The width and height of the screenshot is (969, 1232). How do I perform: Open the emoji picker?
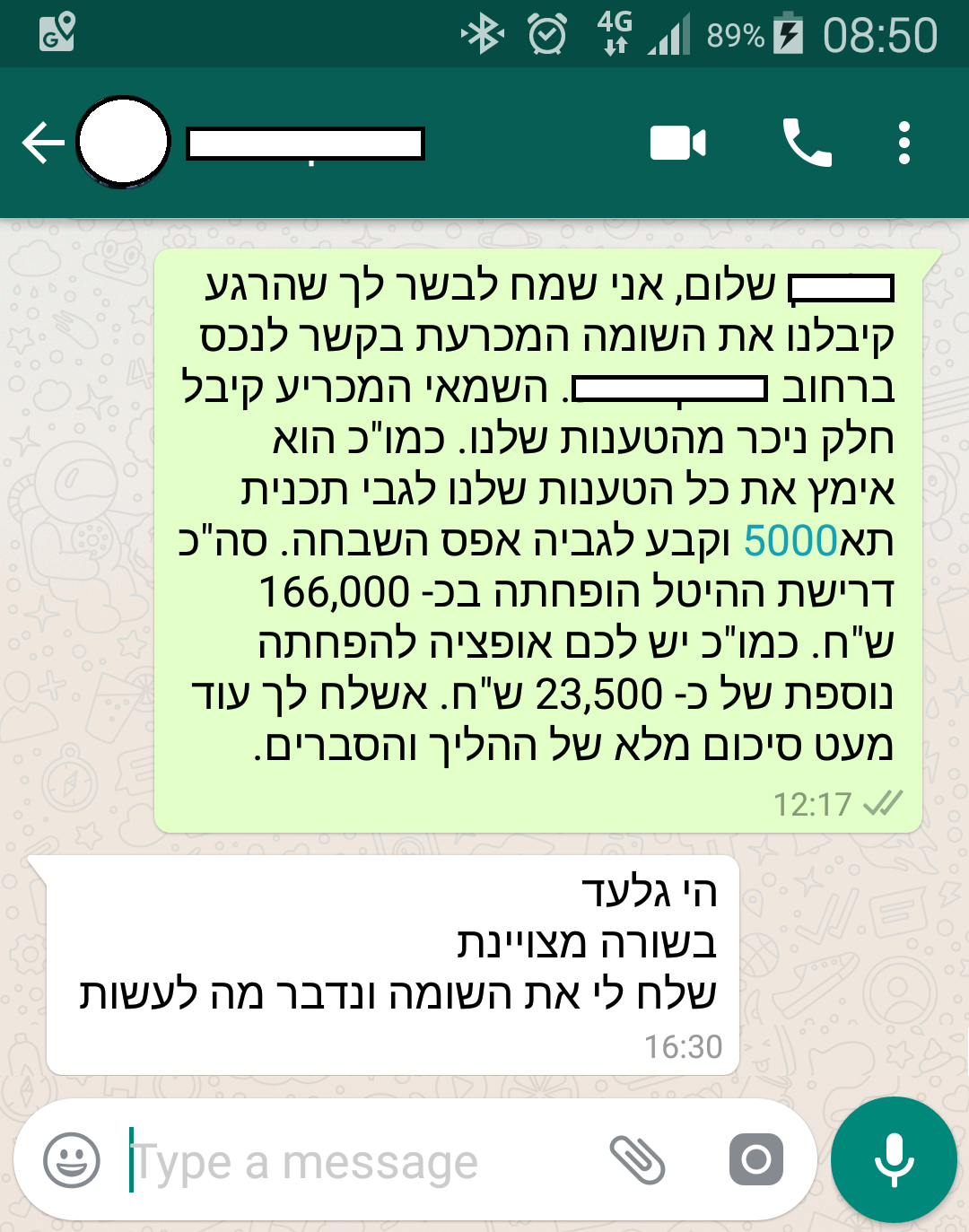pyautogui.click(x=72, y=1160)
